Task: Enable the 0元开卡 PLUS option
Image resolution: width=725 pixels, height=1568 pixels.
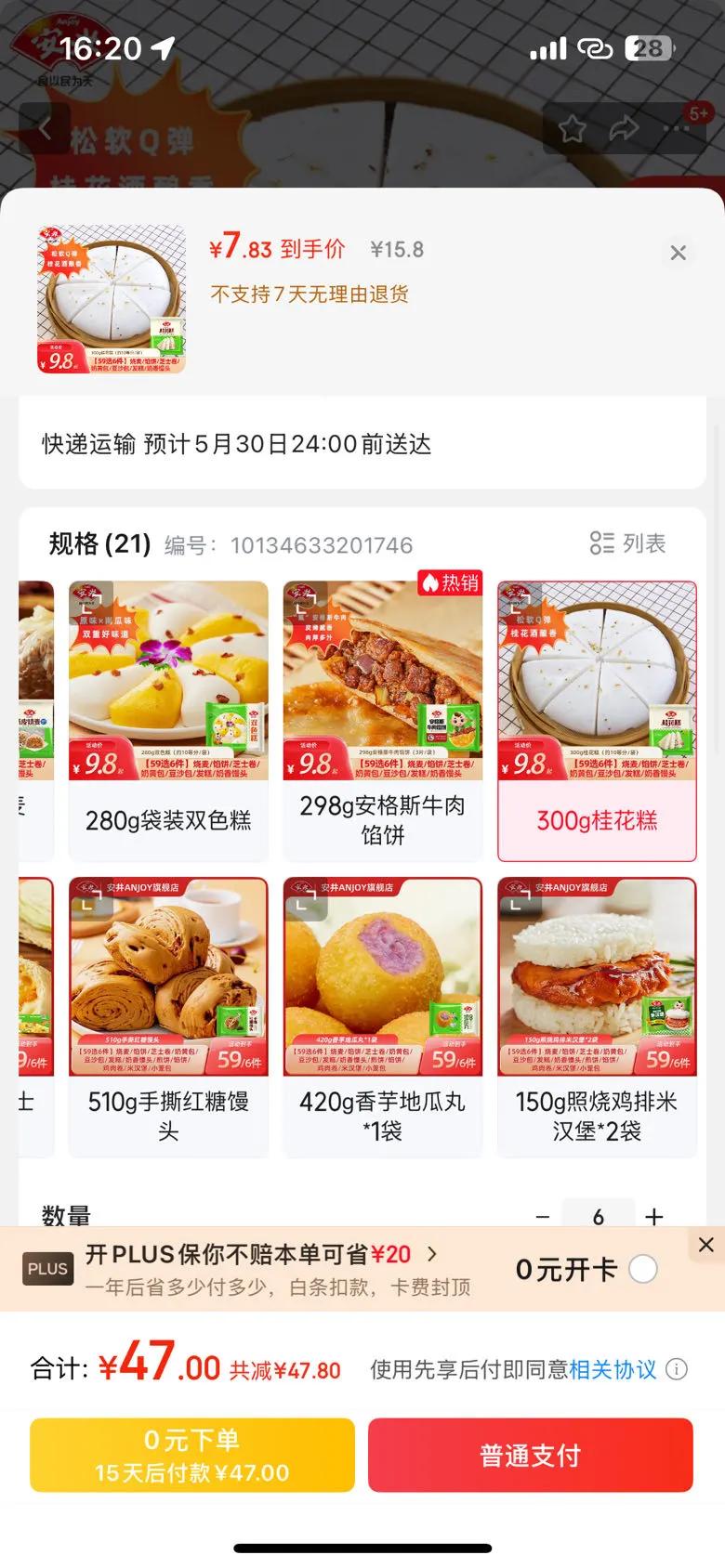Action: click(x=642, y=1269)
